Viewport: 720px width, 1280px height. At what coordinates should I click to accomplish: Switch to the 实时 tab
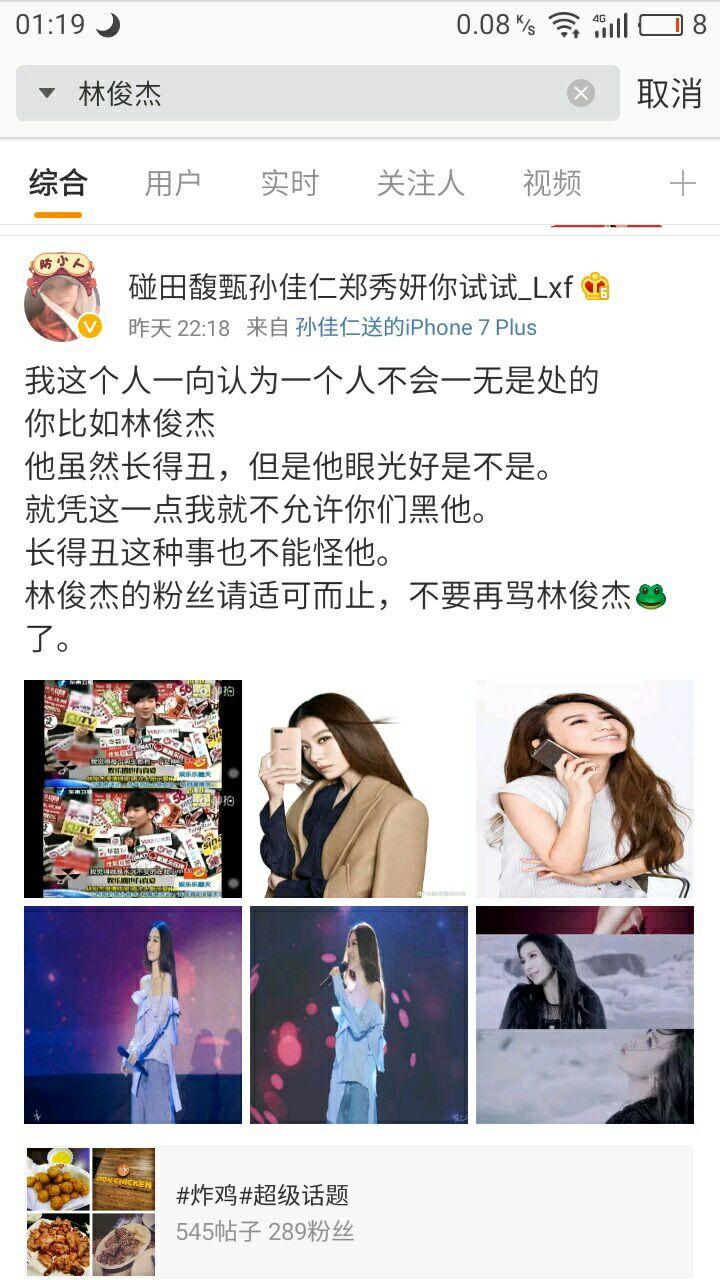[x=289, y=183]
